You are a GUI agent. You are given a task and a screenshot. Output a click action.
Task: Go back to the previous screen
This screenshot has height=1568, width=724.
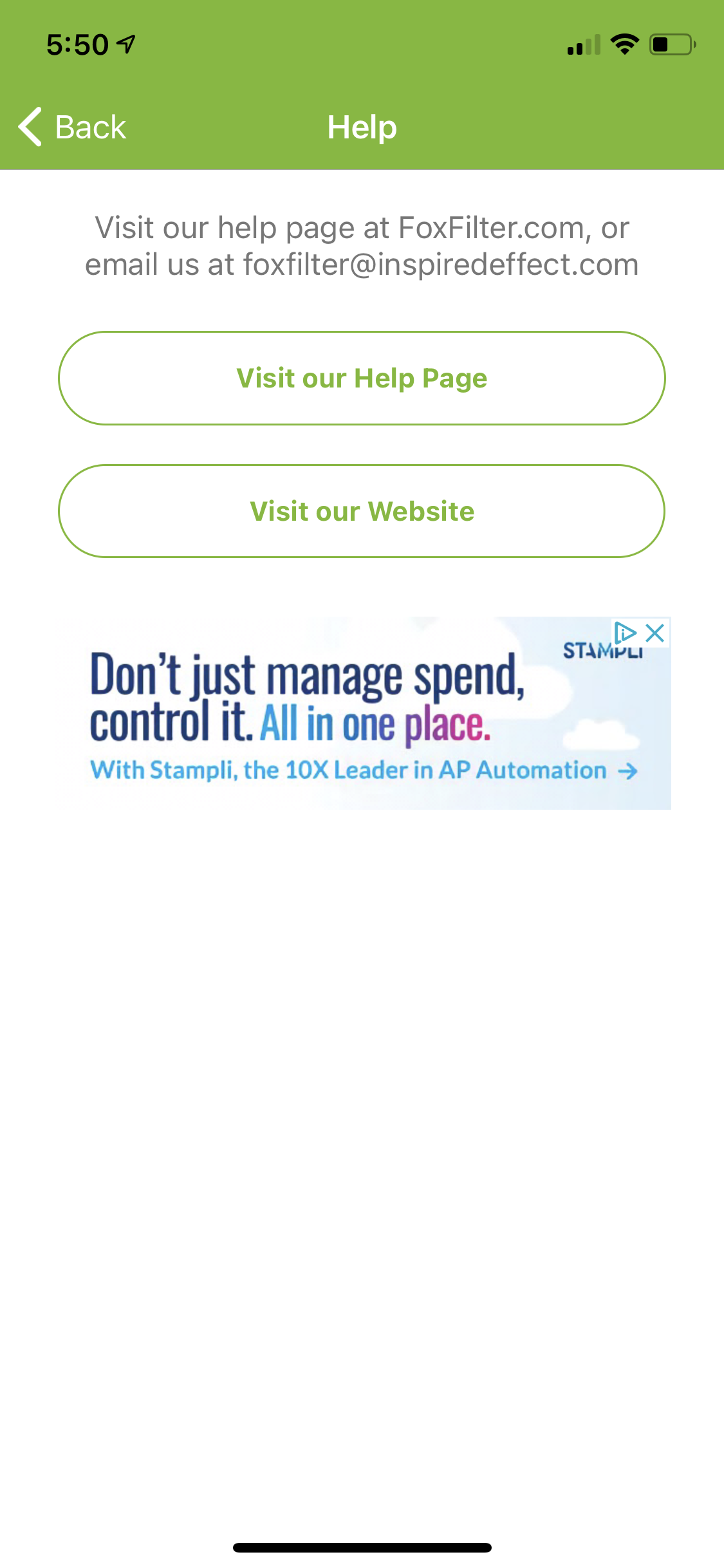click(72, 127)
